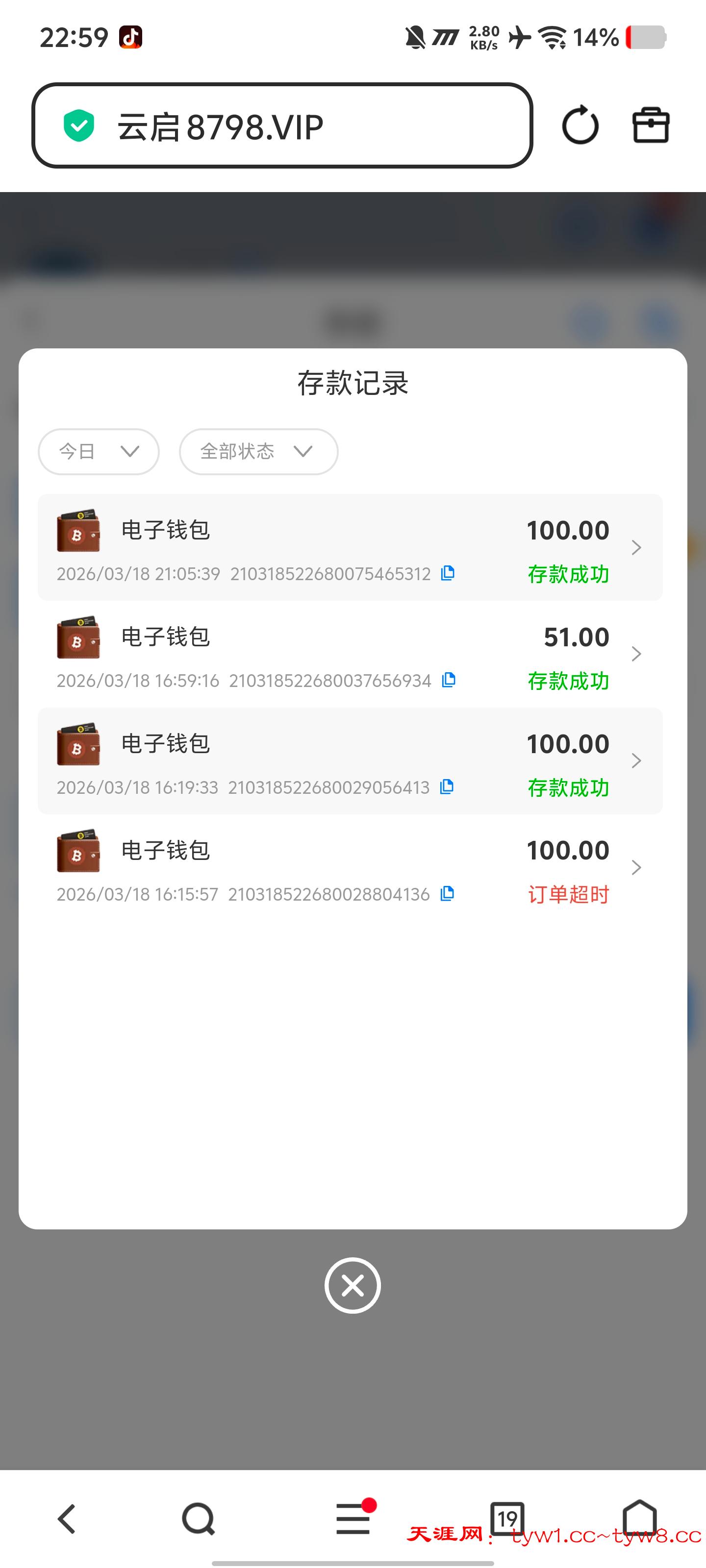Open the 全部状态 status filter

(x=258, y=451)
